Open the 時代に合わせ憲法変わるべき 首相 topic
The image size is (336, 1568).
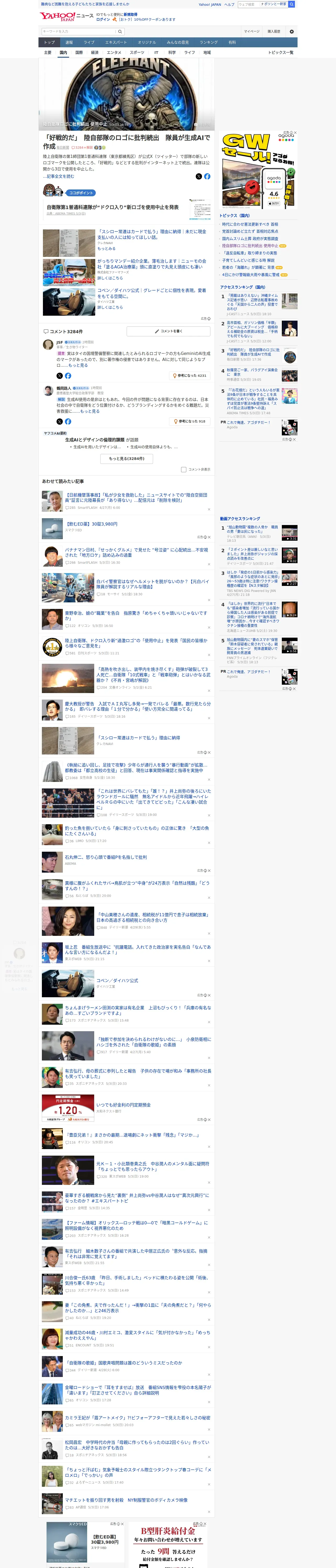(249, 224)
